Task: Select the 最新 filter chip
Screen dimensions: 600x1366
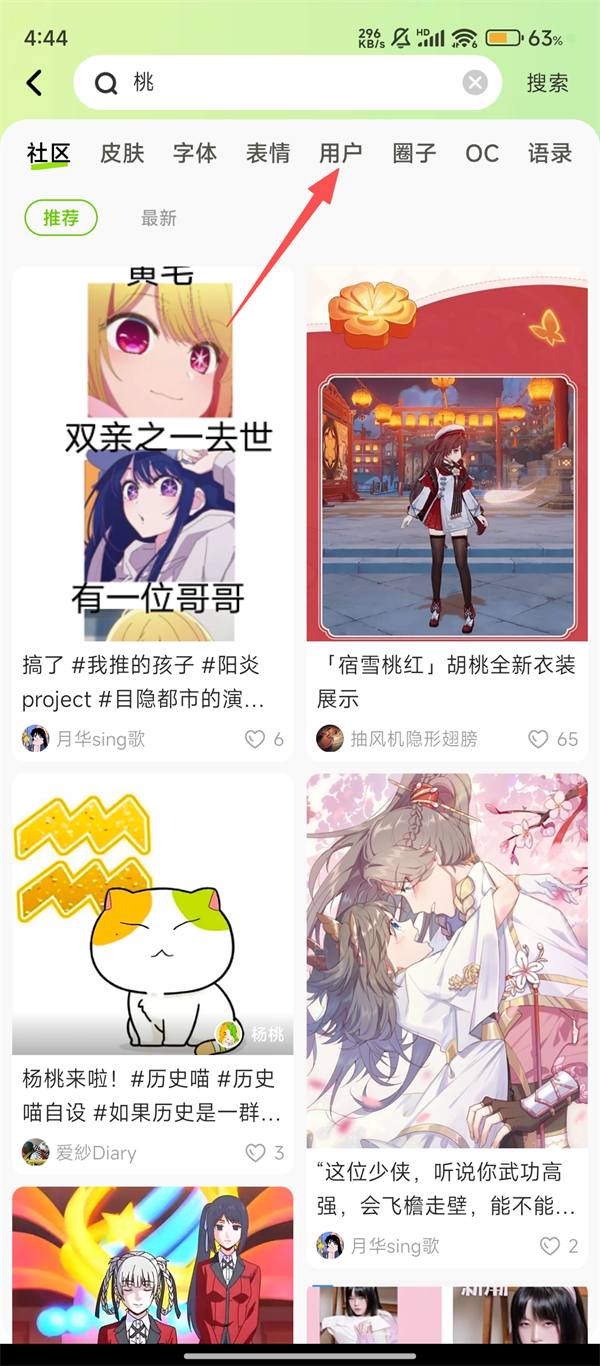Action: (158, 218)
